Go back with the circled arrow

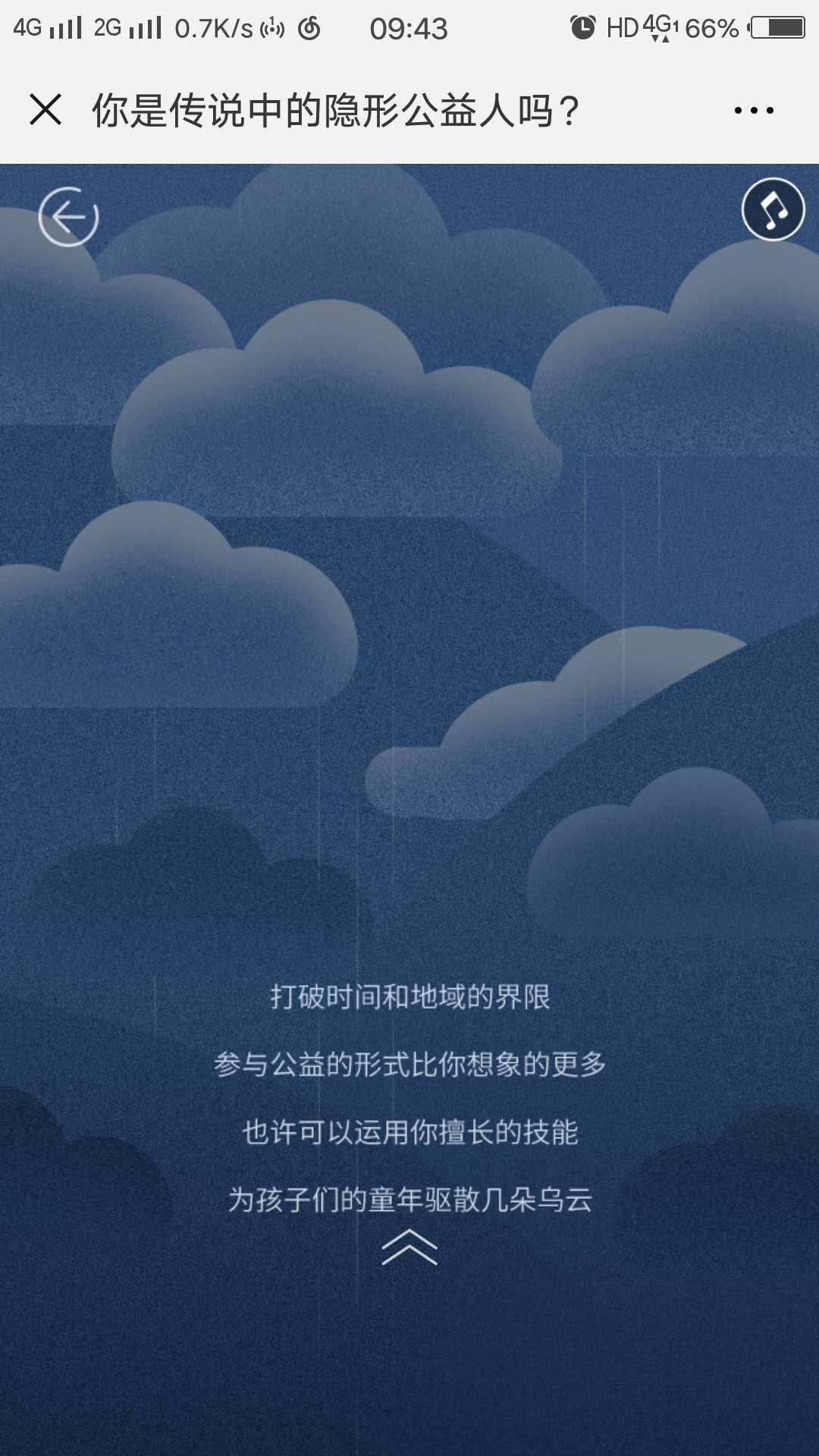click(68, 217)
